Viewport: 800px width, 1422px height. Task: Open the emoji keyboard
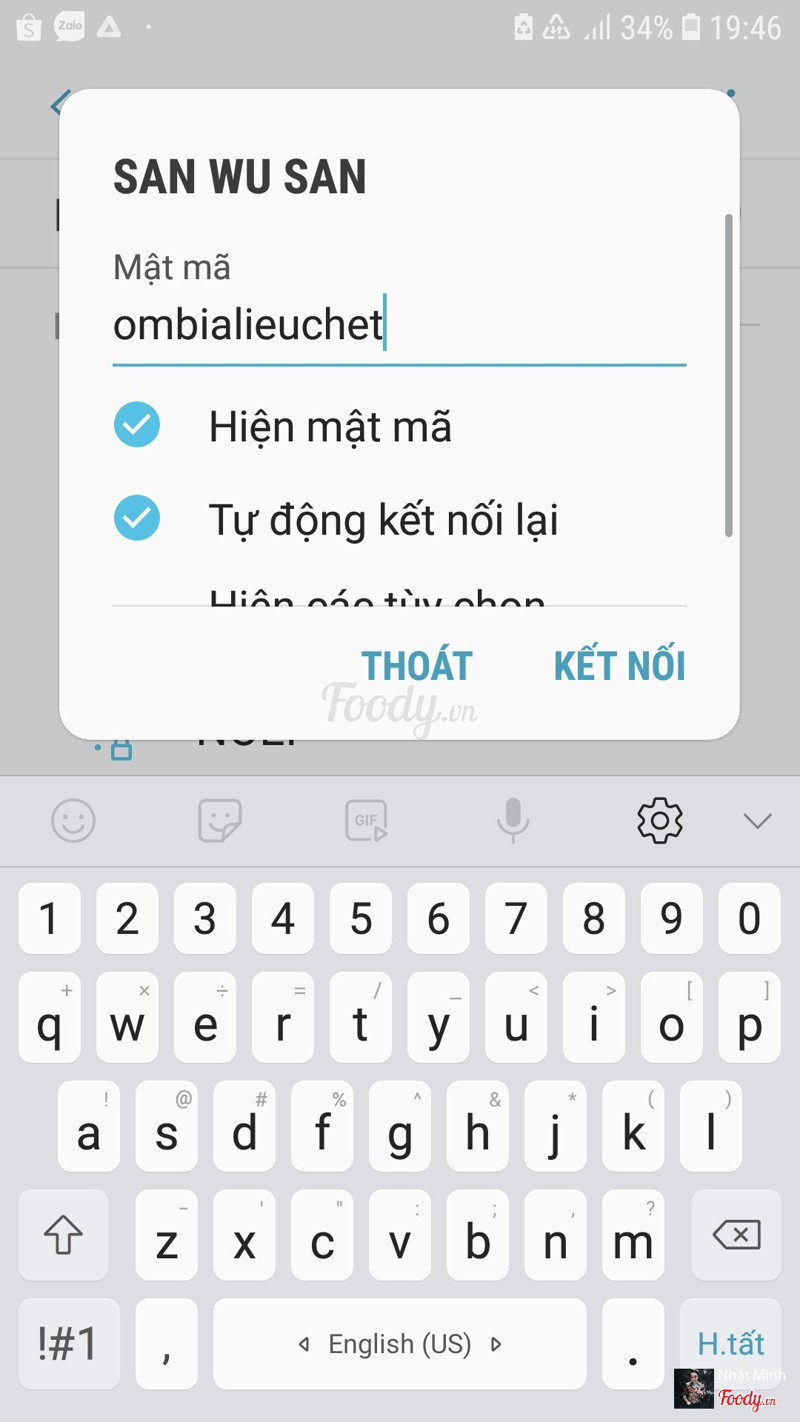(73, 821)
